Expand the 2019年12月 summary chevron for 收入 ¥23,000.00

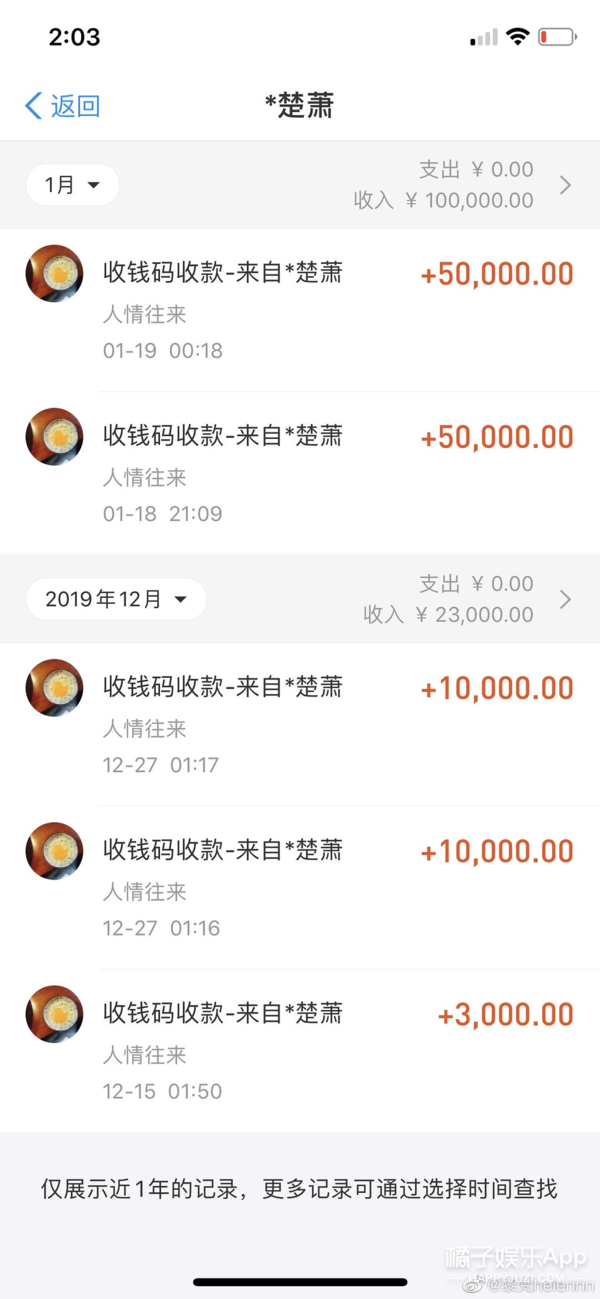click(565, 599)
